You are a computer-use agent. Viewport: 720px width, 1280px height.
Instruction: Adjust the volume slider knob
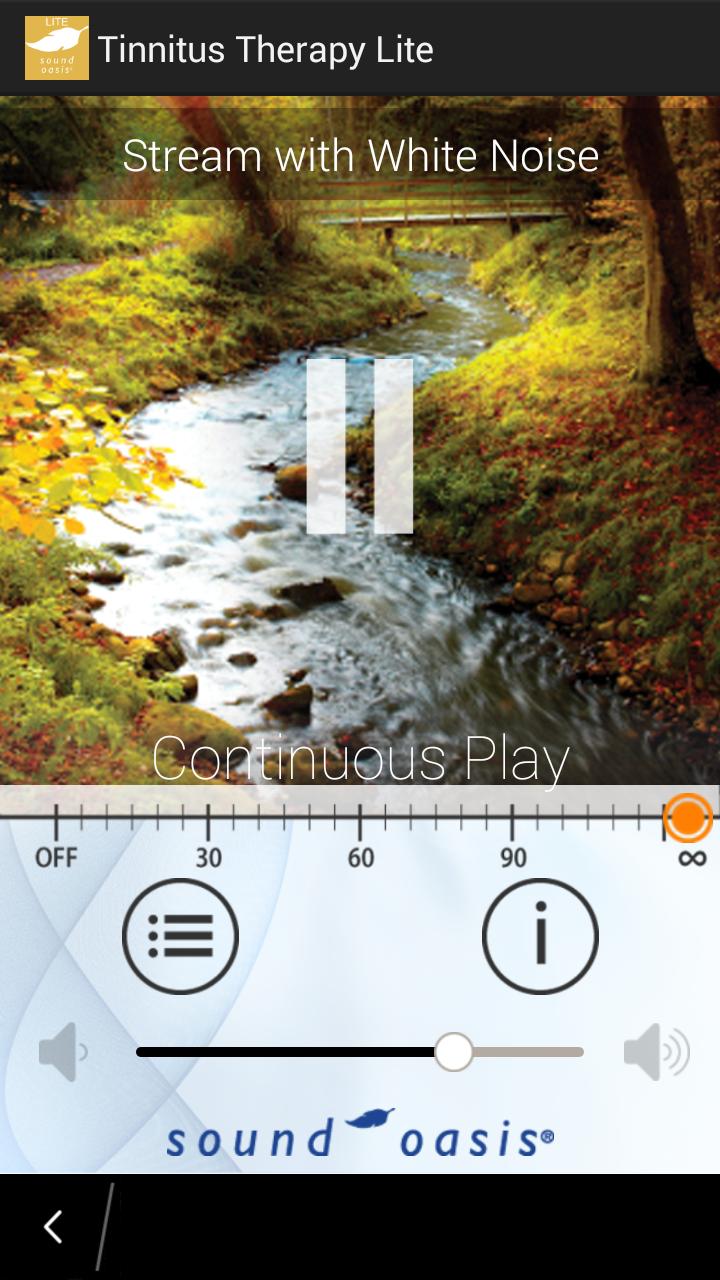point(456,1051)
